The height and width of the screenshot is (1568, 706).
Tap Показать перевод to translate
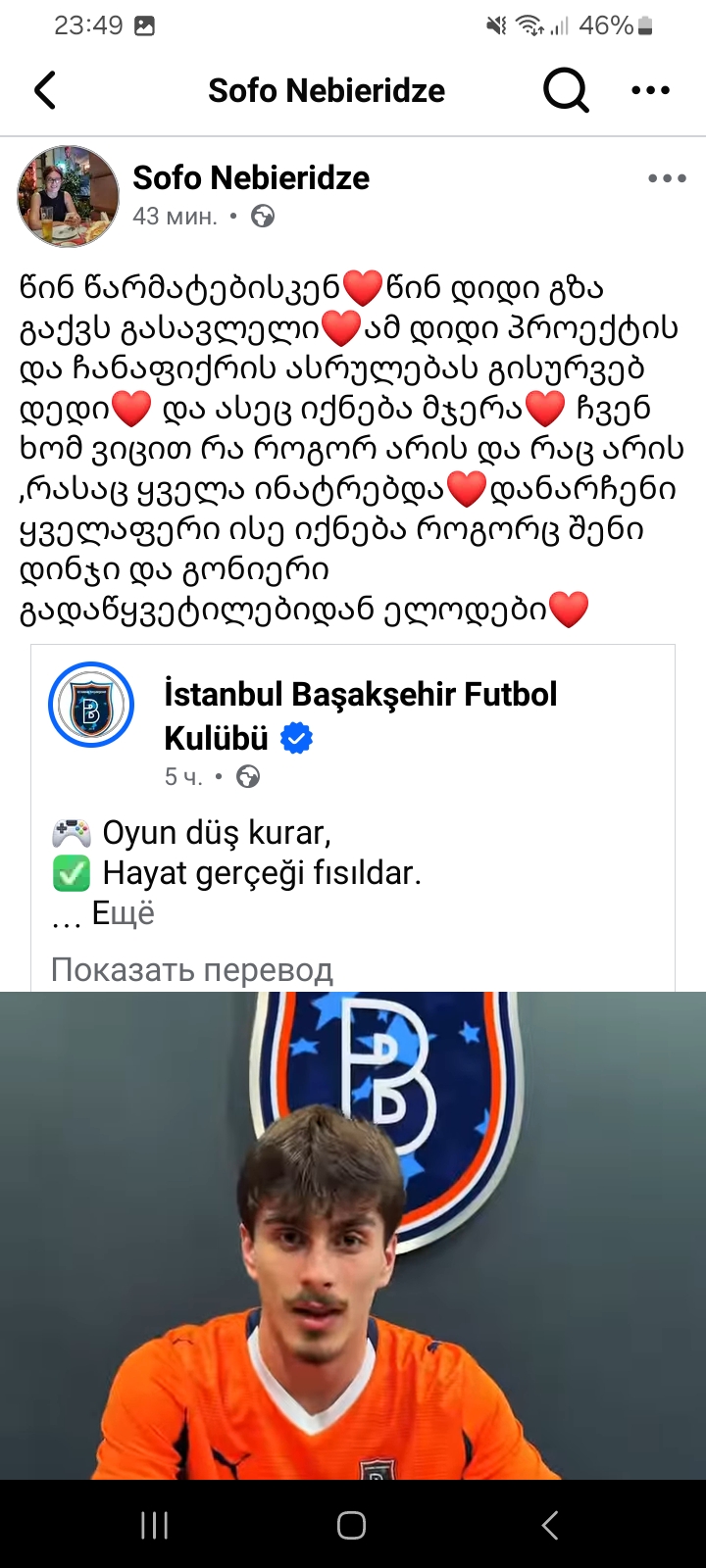(192, 969)
